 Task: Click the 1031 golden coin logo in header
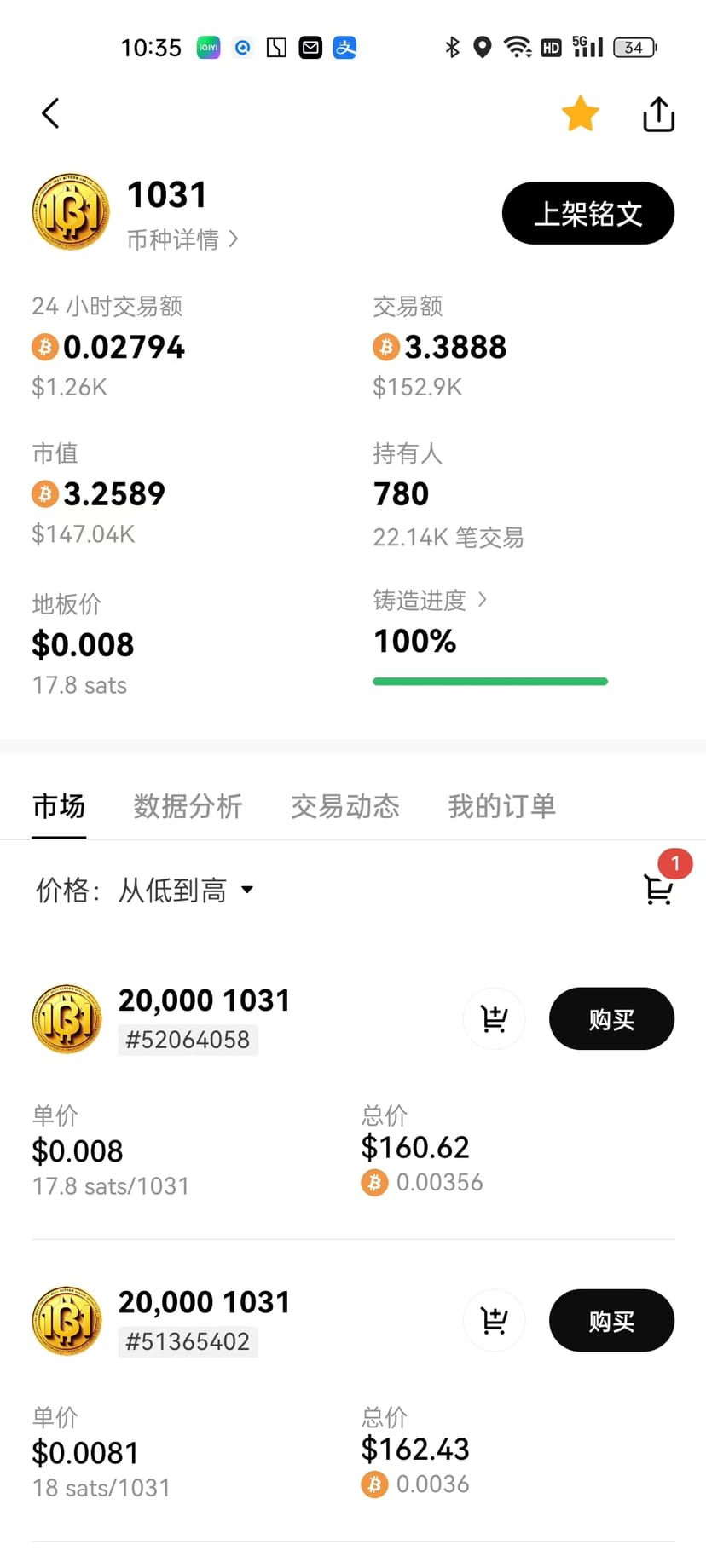click(71, 210)
